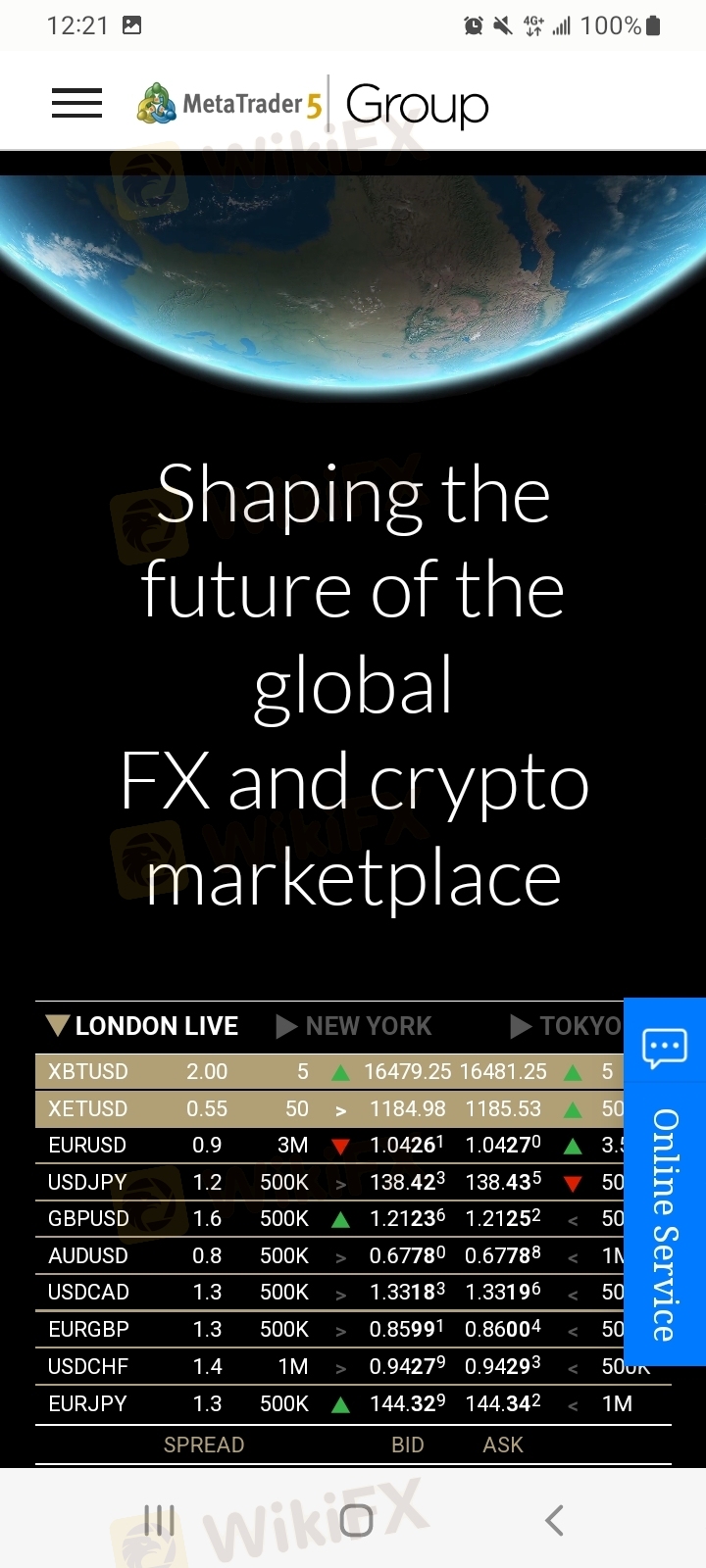
Task: Open the Online Service chat
Action: [x=665, y=1181]
